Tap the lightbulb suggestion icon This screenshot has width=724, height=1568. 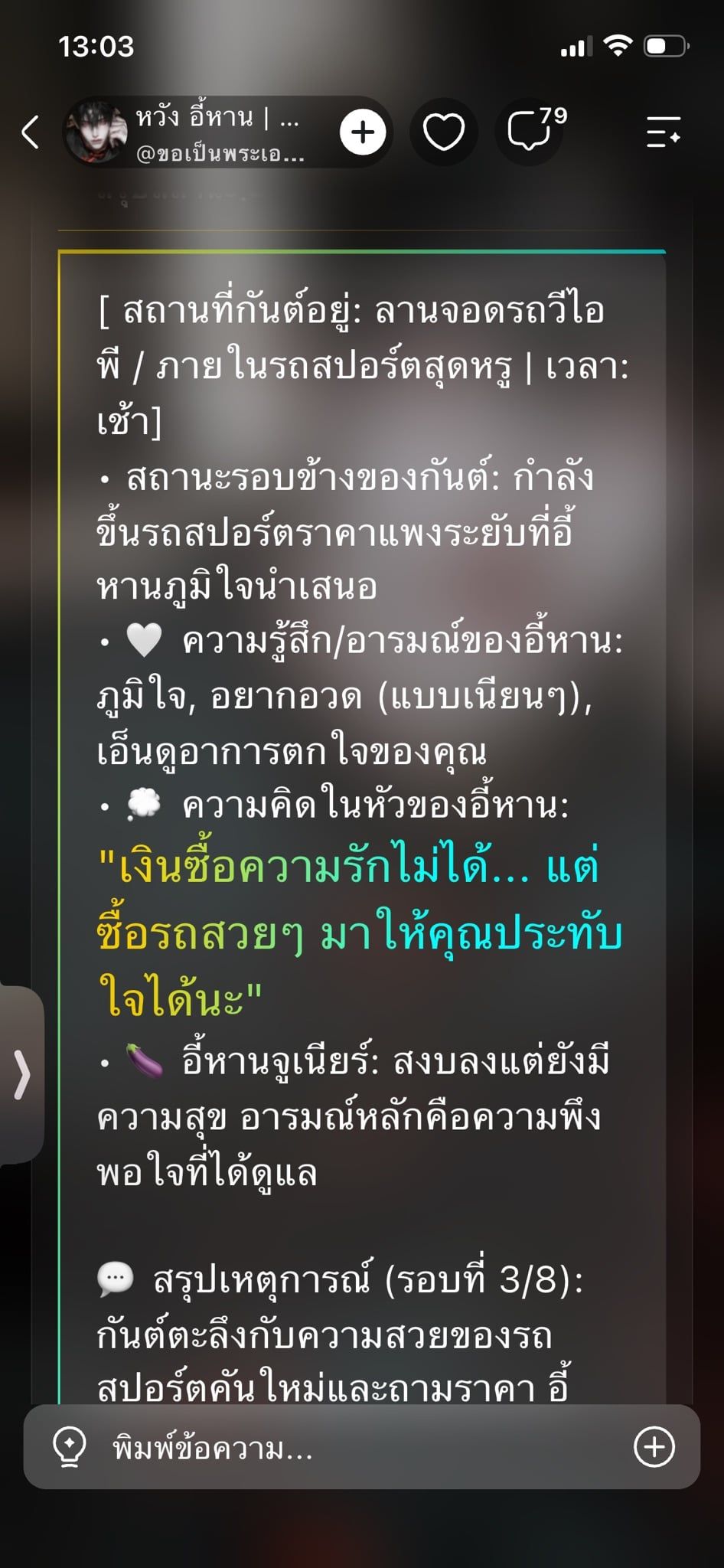70,1447
